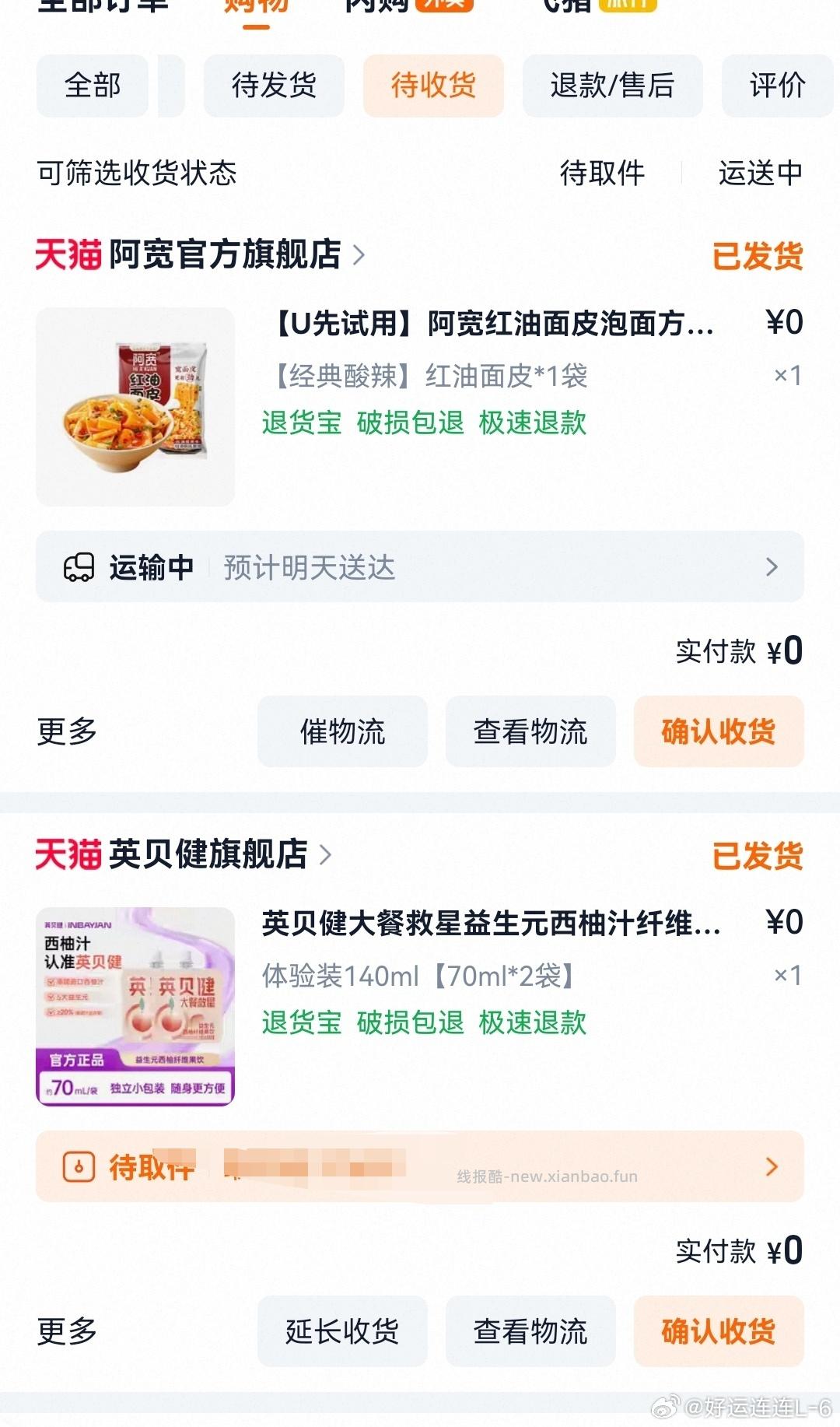This screenshot has width=840, height=1427.
Task: Open 阿宽官方旗舰店 via its arrow
Action: [361, 255]
